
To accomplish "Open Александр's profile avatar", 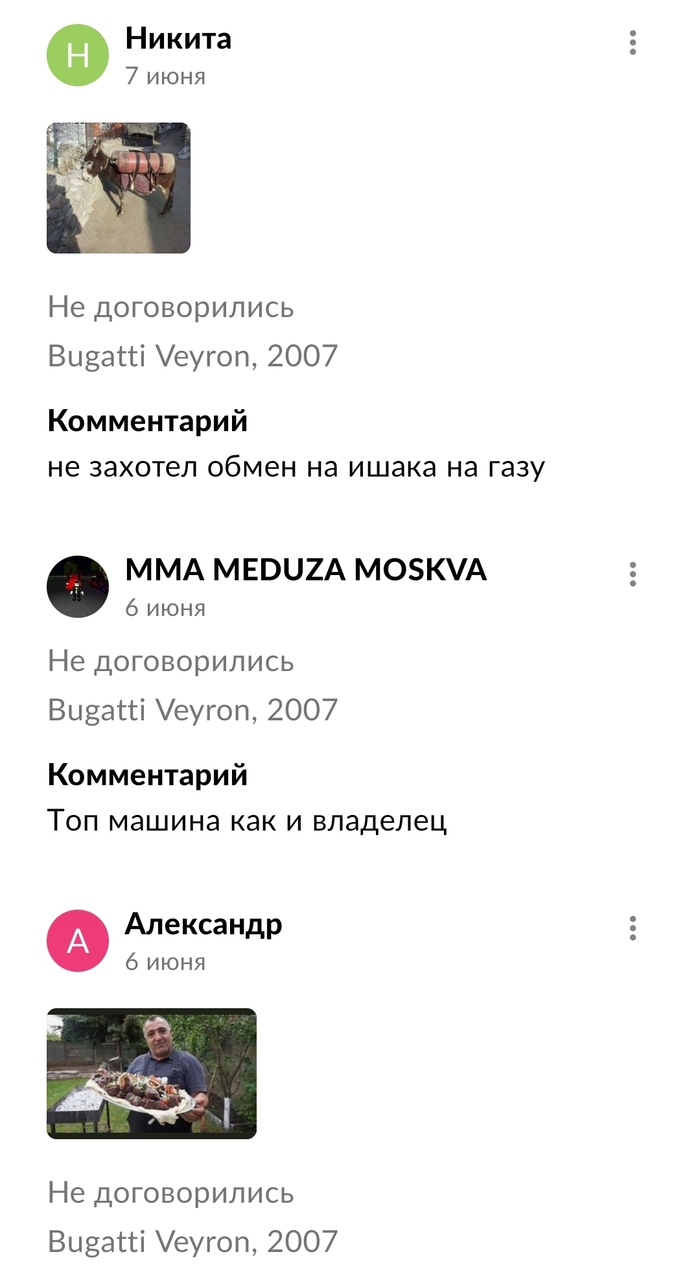I will (78, 941).
